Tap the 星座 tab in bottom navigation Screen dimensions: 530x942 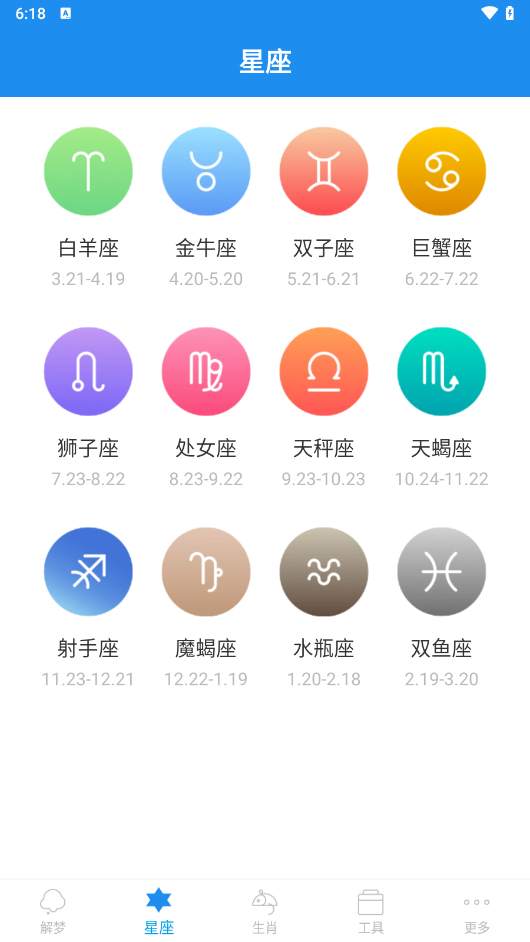click(x=159, y=911)
